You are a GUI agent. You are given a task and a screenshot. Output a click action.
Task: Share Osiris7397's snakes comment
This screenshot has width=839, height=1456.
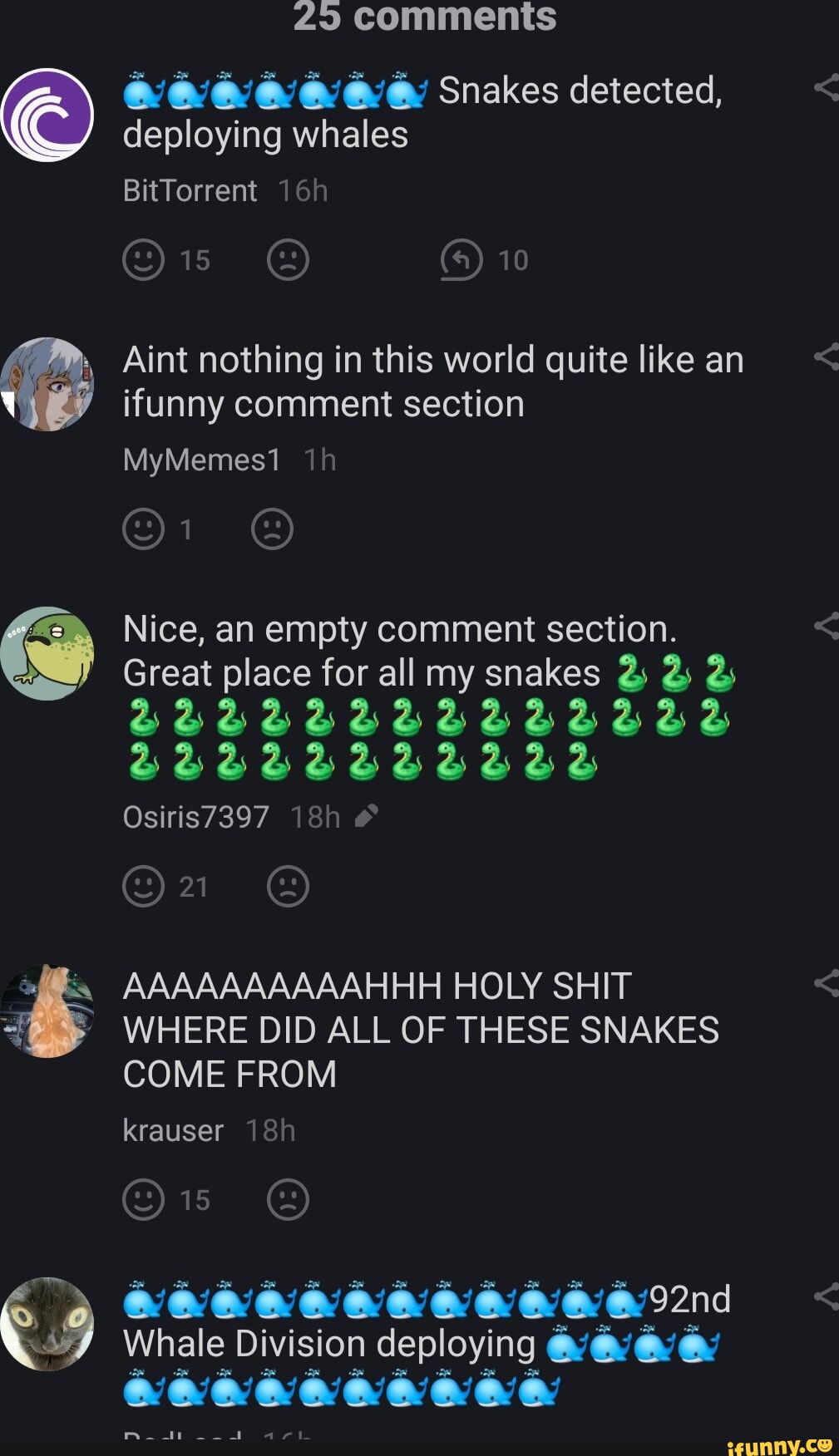[826, 627]
